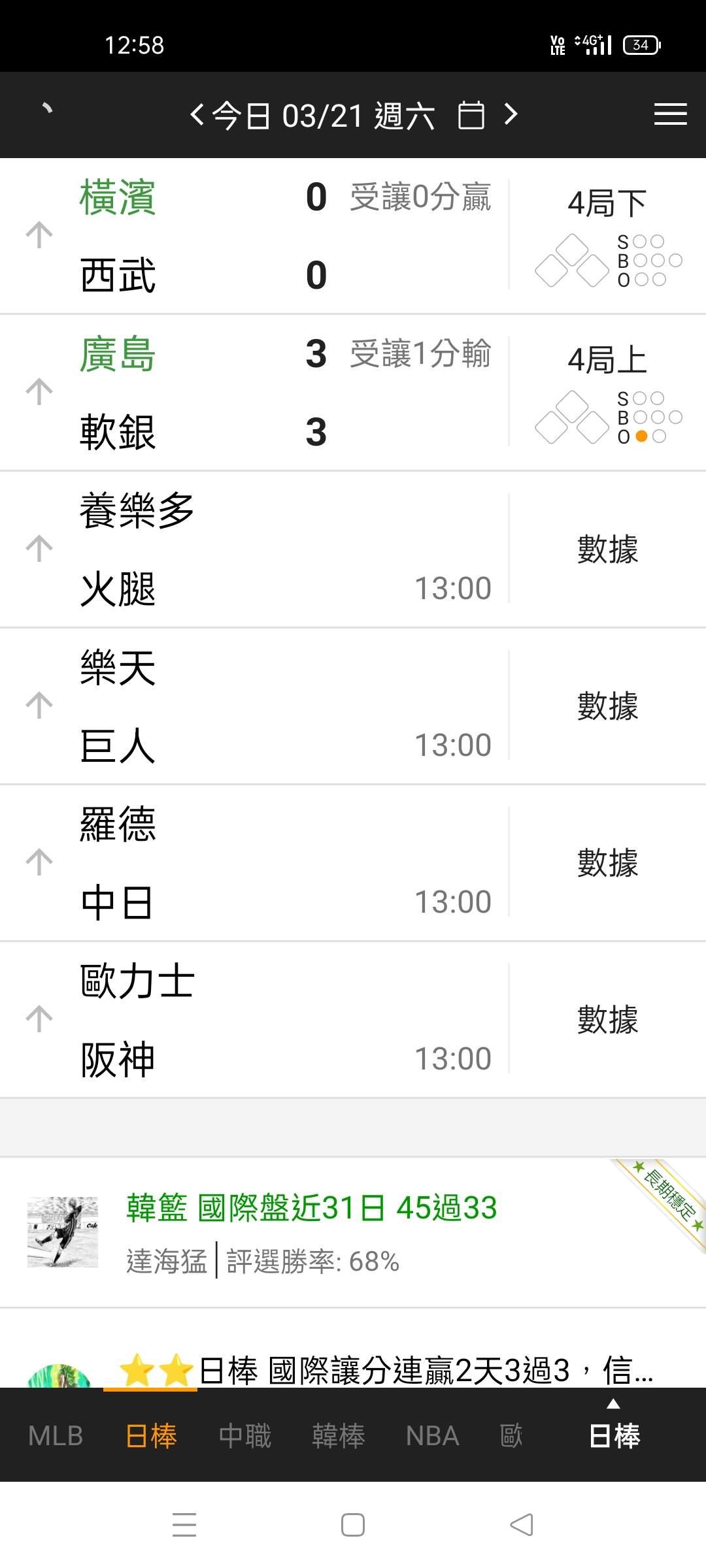Switch to the NBA tab
The height and width of the screenshot is (1568, 706).
(432, 1435)
